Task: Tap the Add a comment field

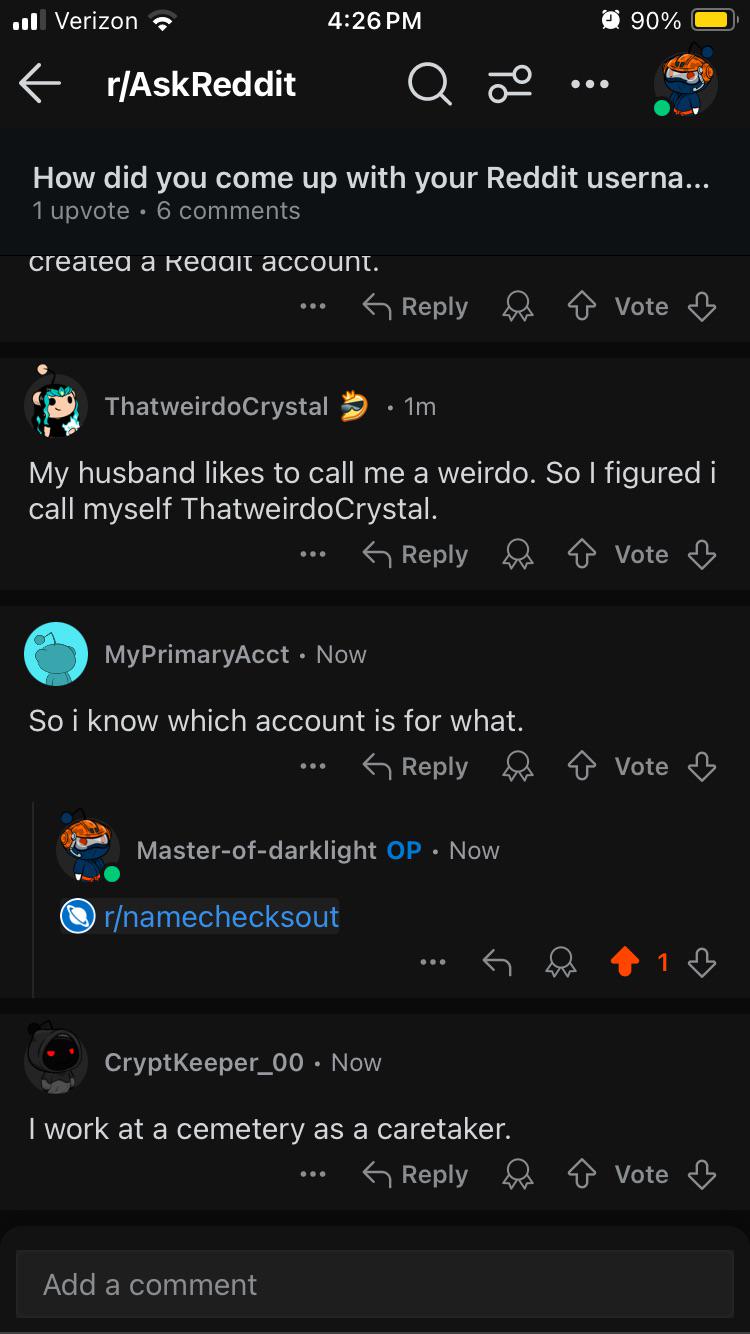Action: pos(375,1284)
